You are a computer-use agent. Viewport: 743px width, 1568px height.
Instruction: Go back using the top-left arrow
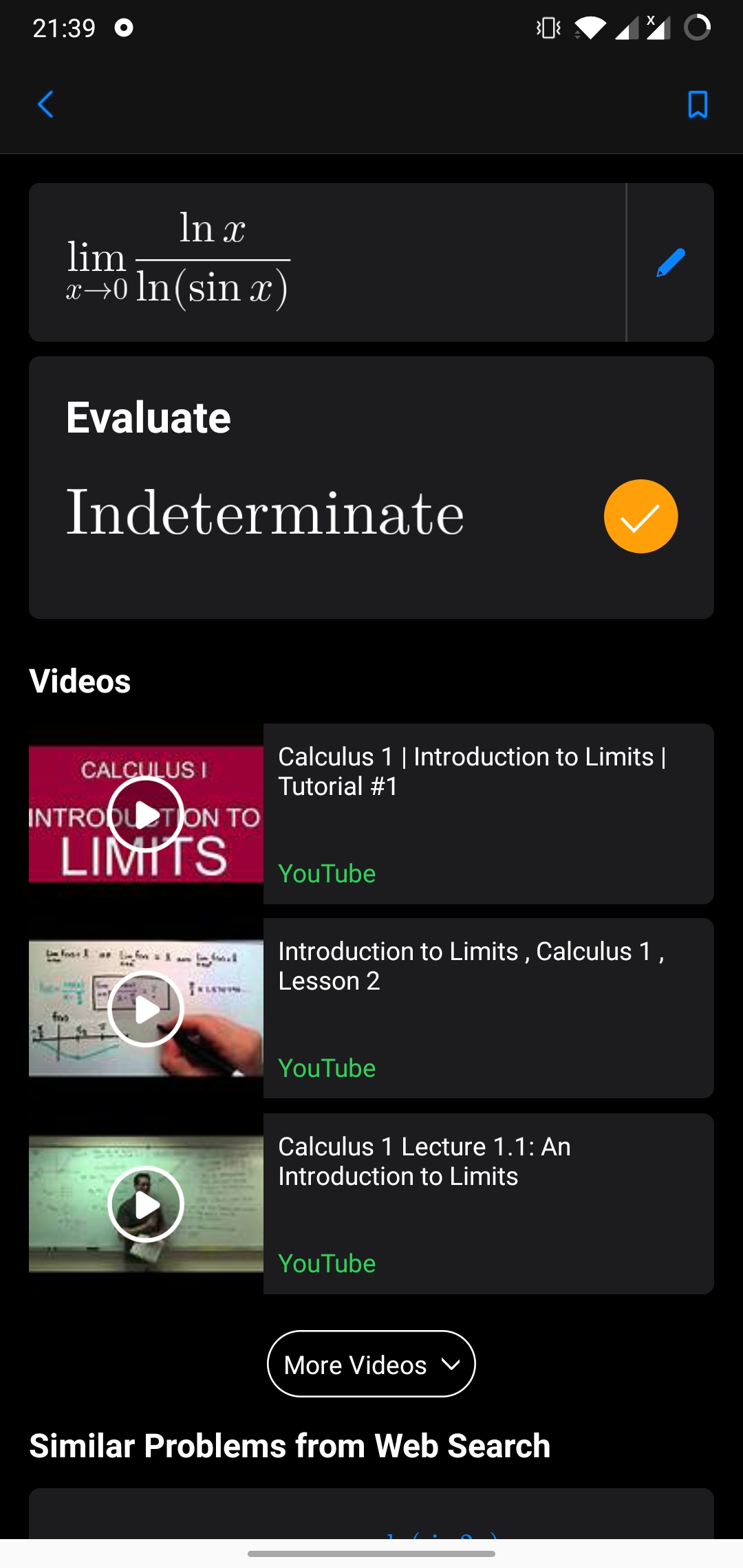click(x=45, y=105)
